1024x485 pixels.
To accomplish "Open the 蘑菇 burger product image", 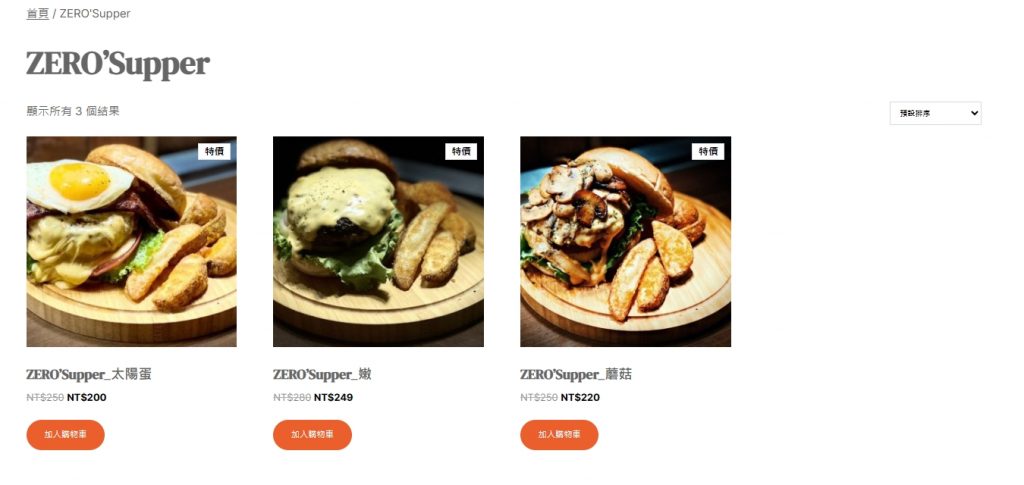I will [x=625, y=241].
